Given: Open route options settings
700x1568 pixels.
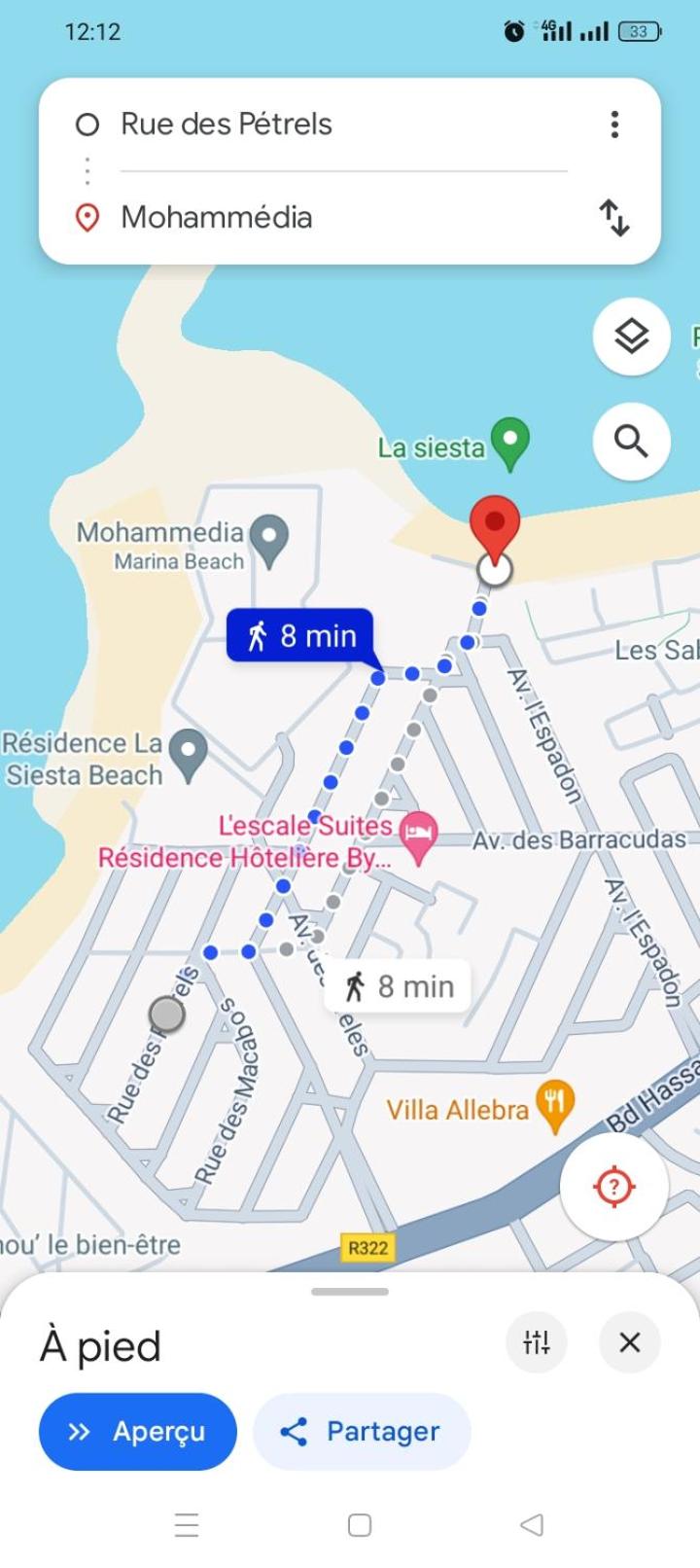Looking at the screenshot, I should pos(537,1342).
